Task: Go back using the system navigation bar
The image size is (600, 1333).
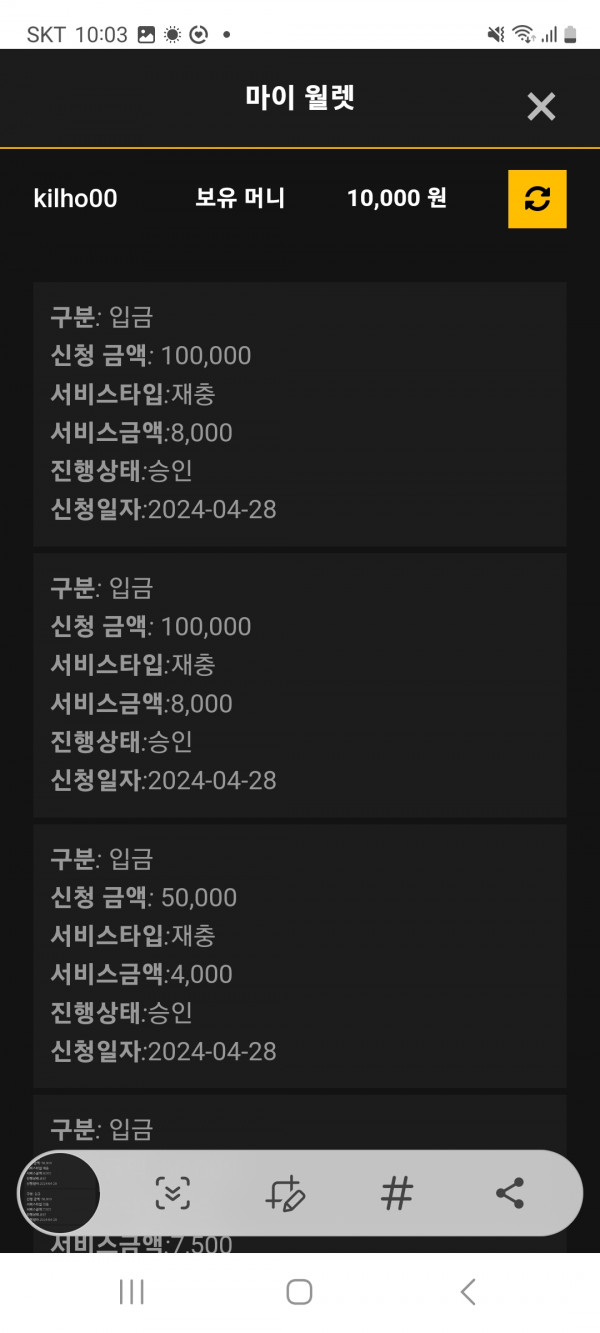Action: click(467, 1291)
